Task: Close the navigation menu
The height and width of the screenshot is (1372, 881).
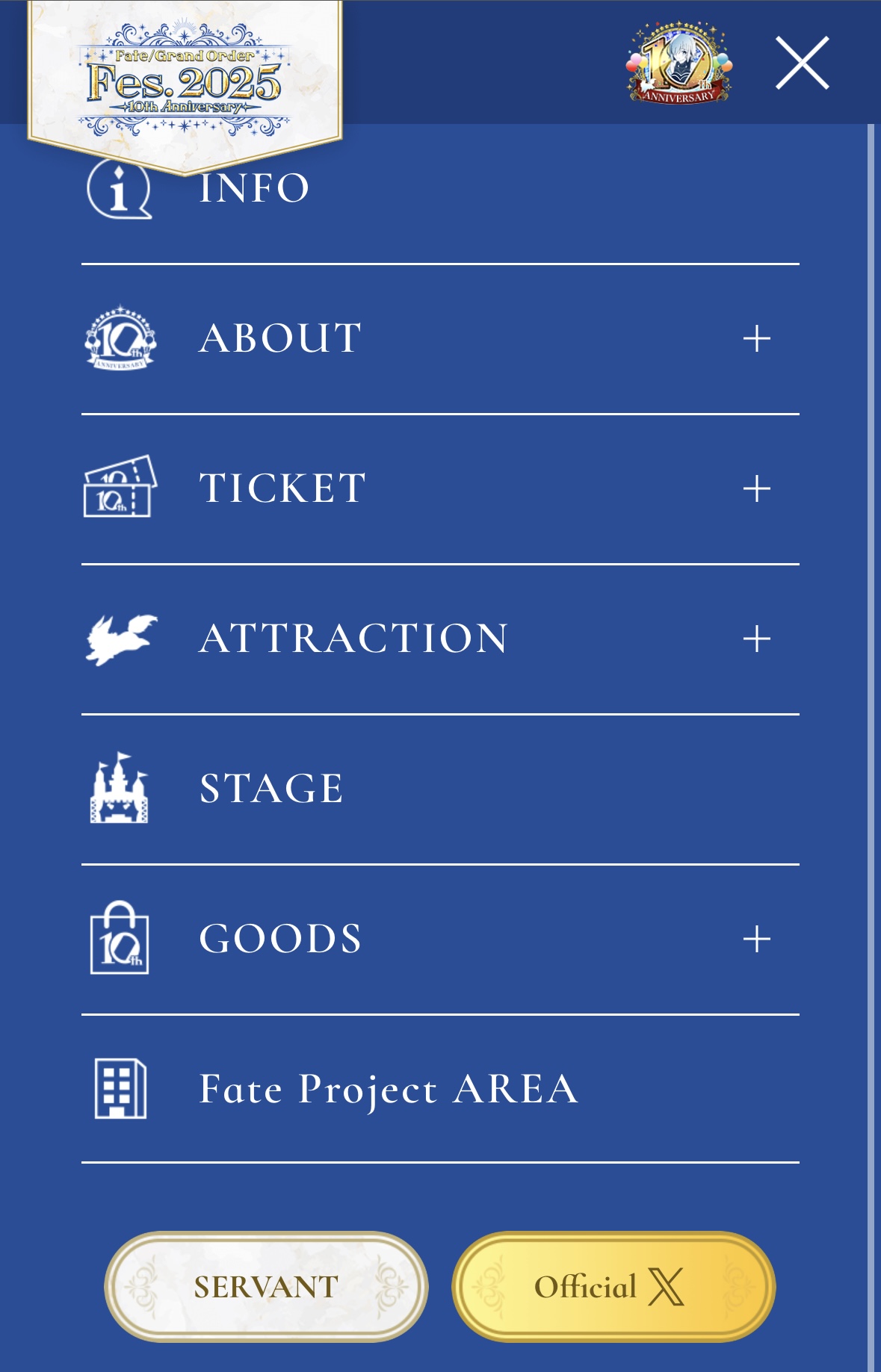Action: (802, 63)
